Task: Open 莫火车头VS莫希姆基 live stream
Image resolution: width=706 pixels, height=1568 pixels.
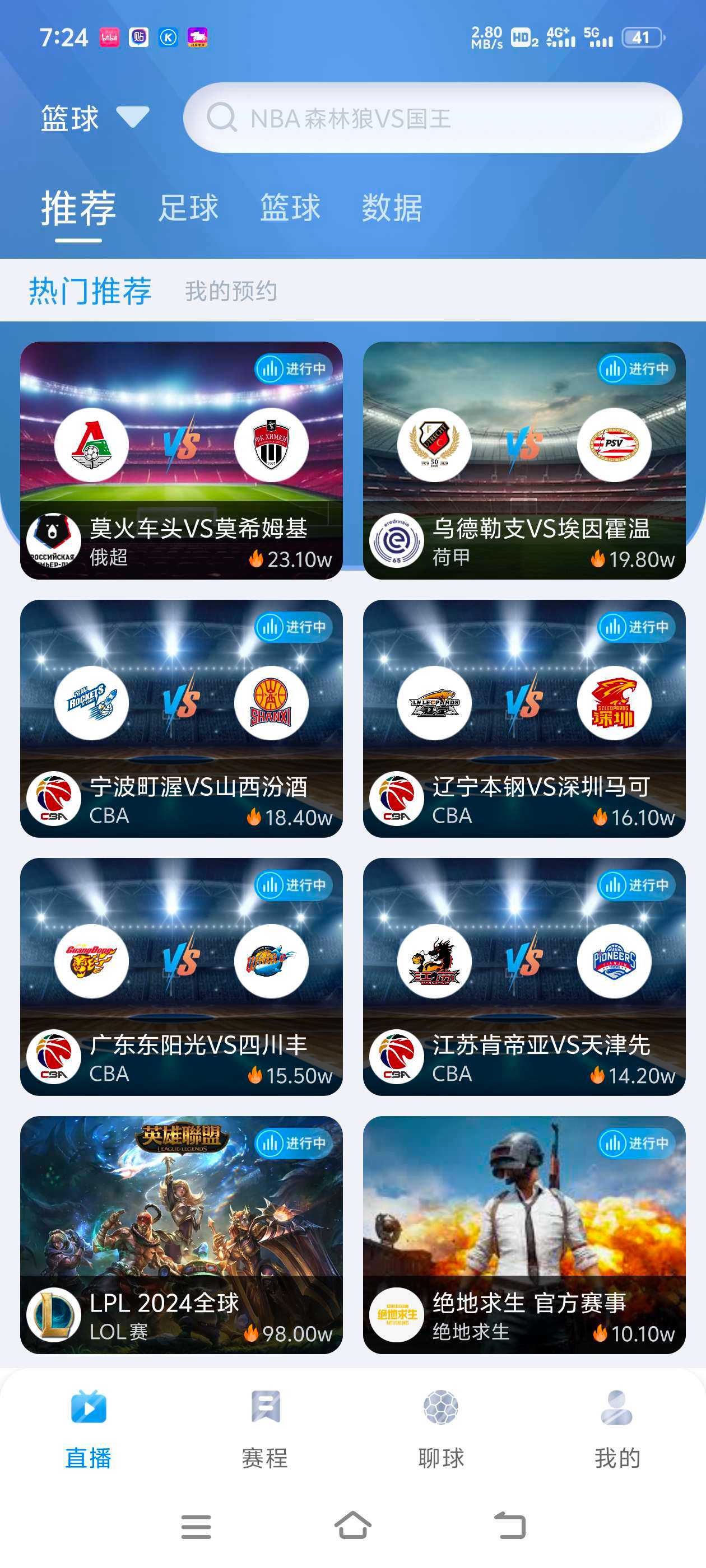Action: coord(181,460)
